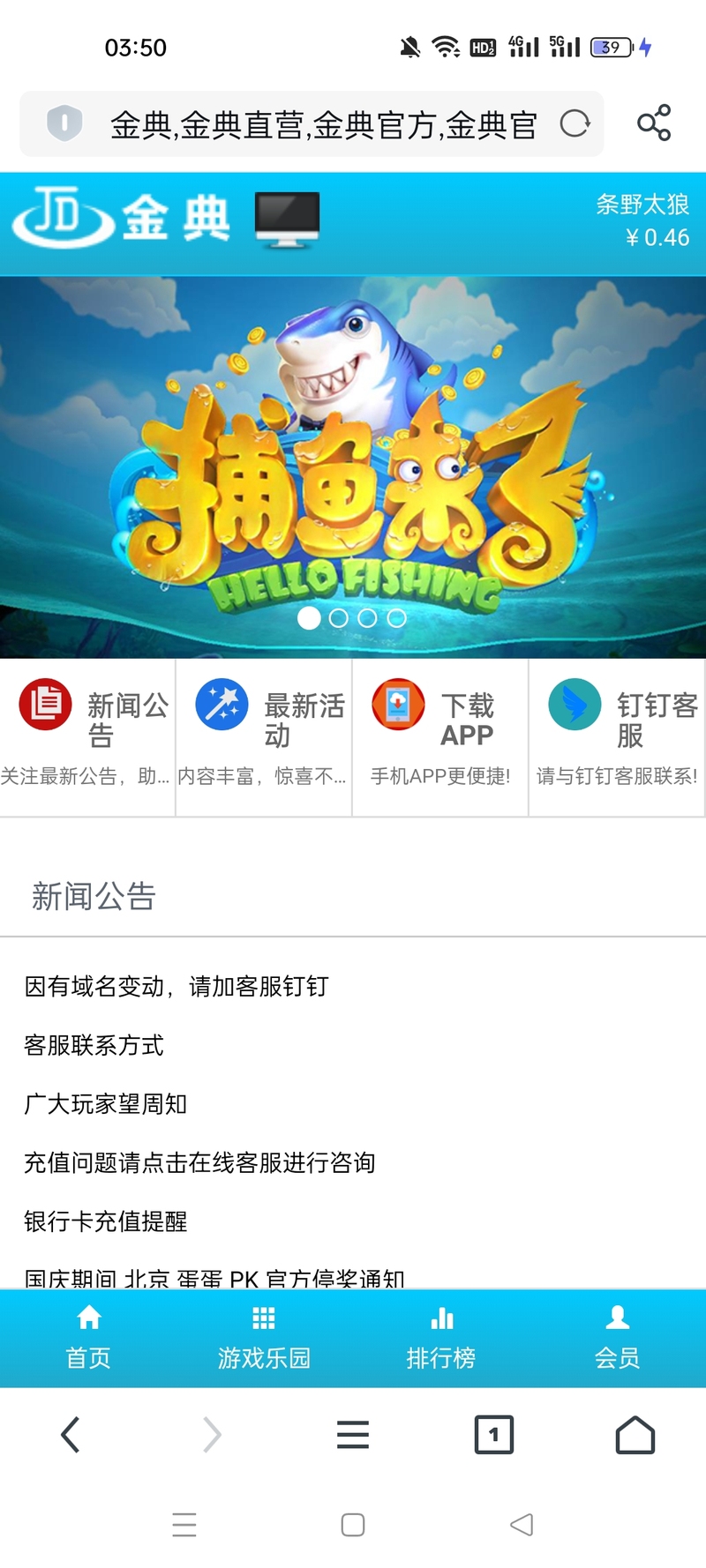The height and width of the screenshot is (1568, 706).
Task: Open the site security shield icon
Action: (64, 123)
